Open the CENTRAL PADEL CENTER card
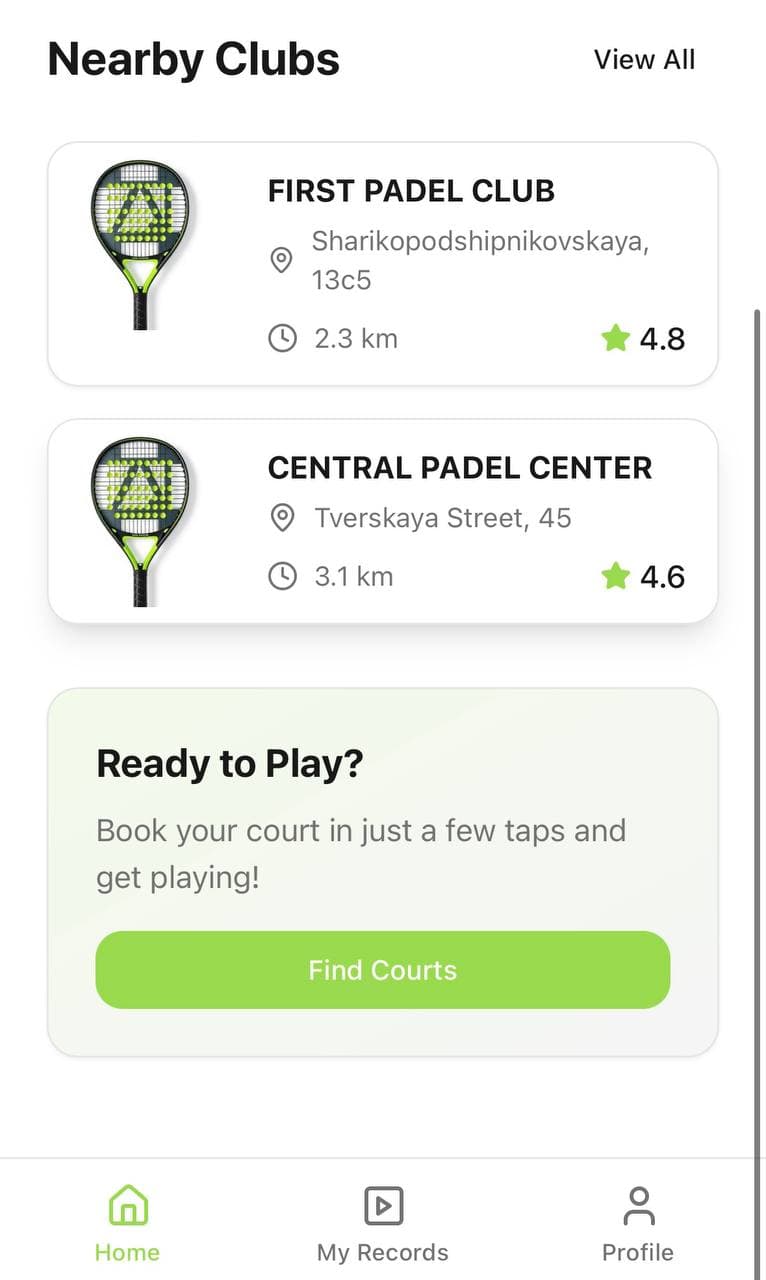Viewport: 766px width, 1280px height. [383, 520]
